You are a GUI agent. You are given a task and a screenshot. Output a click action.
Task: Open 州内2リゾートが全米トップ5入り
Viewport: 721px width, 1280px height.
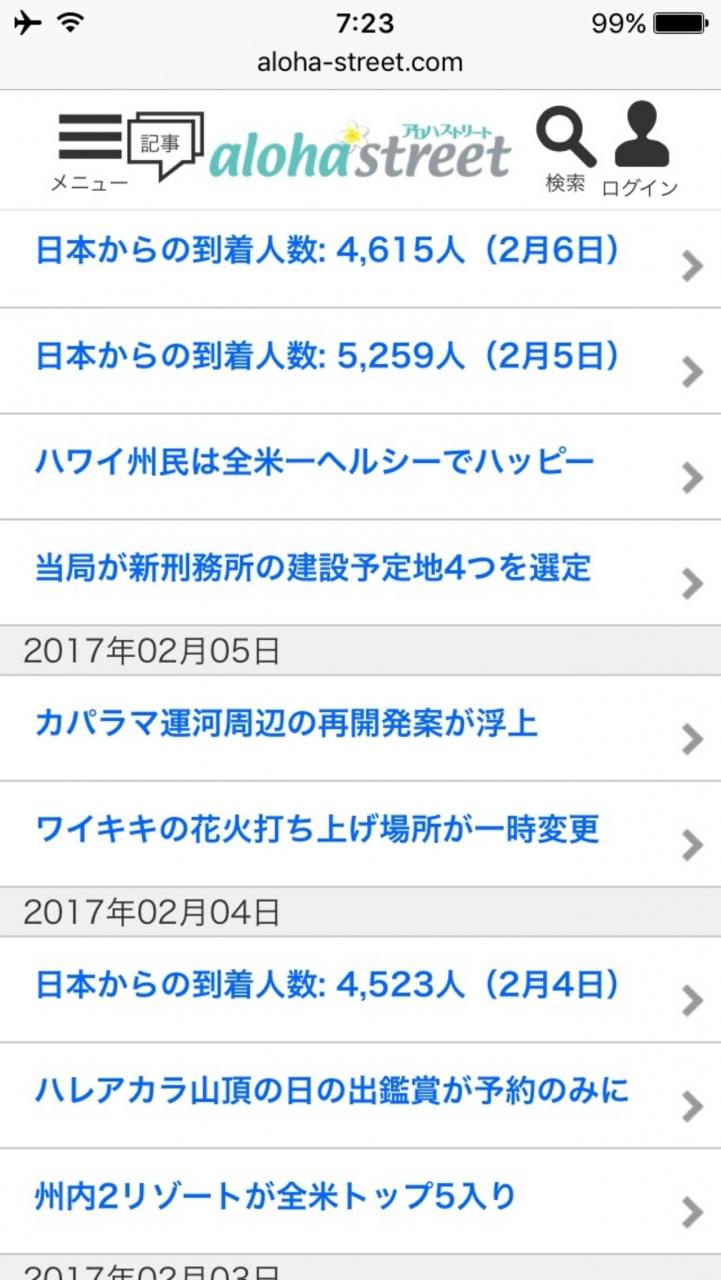(x=360, y=1201)
